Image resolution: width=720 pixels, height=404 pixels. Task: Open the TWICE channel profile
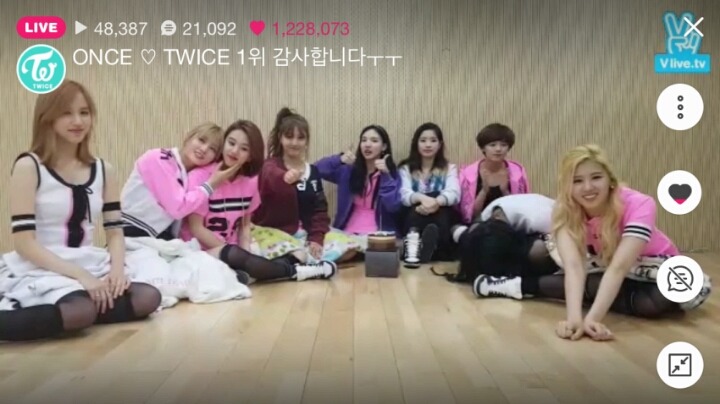coord(40,69)
